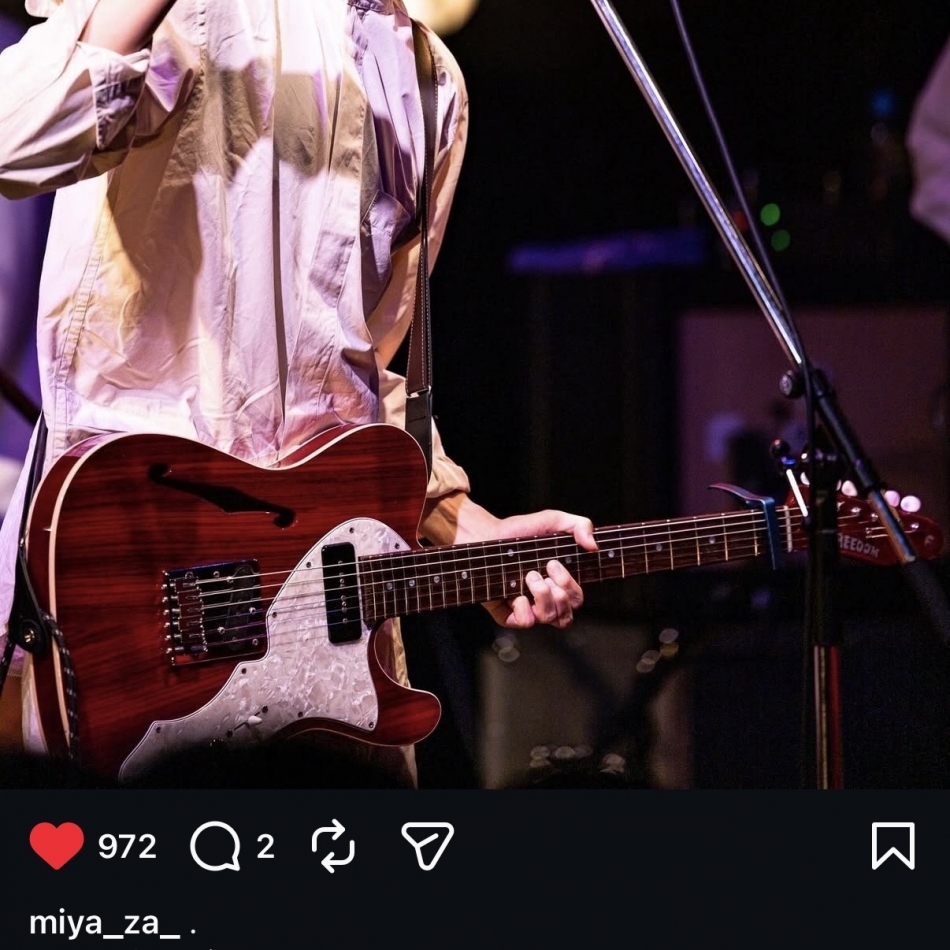
Task: Share the post via the send icon
Action: pyautogui.click(x=427, y=845)
